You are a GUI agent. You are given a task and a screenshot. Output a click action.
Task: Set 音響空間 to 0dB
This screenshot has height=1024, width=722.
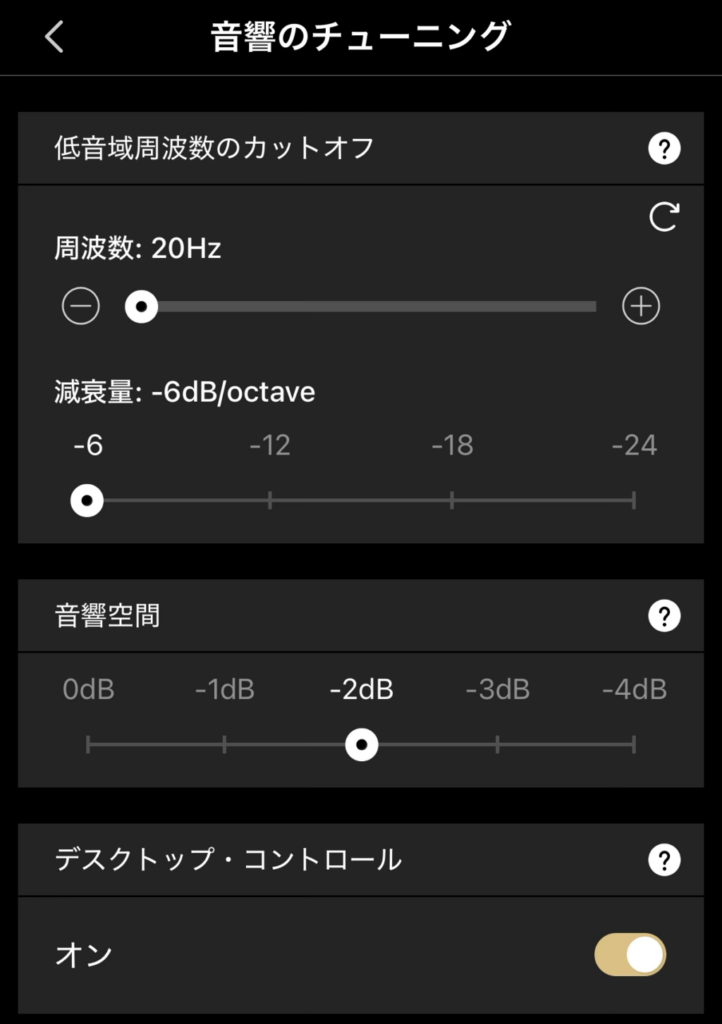pos(88,744)
